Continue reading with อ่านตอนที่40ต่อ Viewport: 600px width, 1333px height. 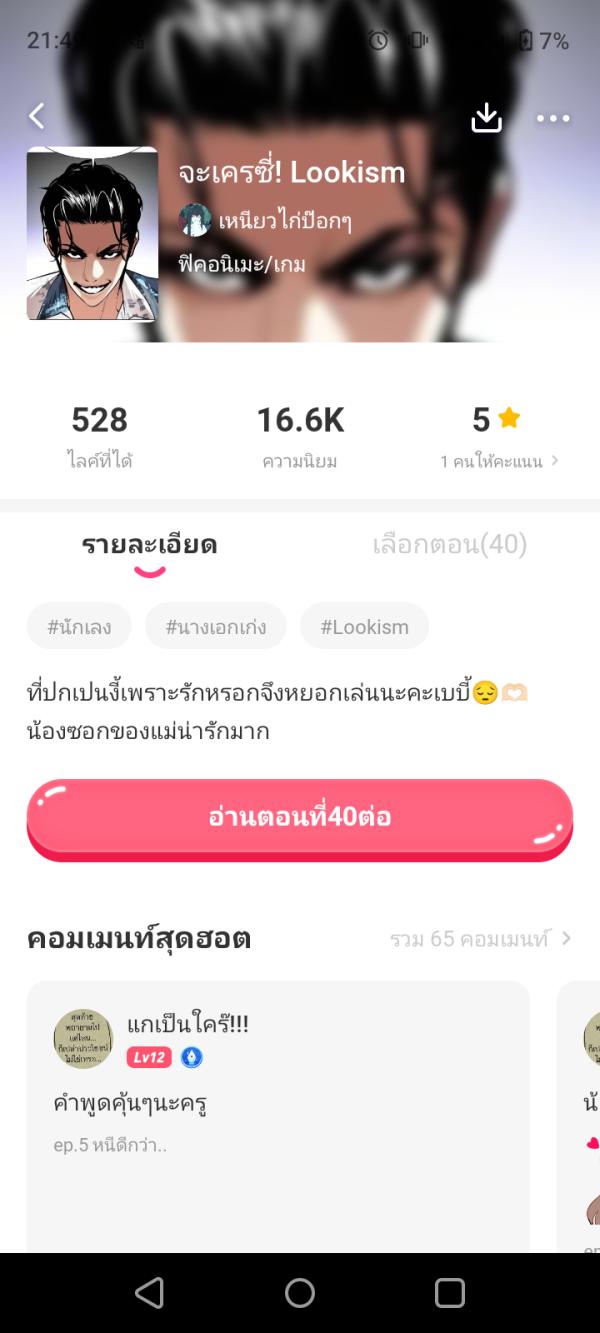pos(299,817)
